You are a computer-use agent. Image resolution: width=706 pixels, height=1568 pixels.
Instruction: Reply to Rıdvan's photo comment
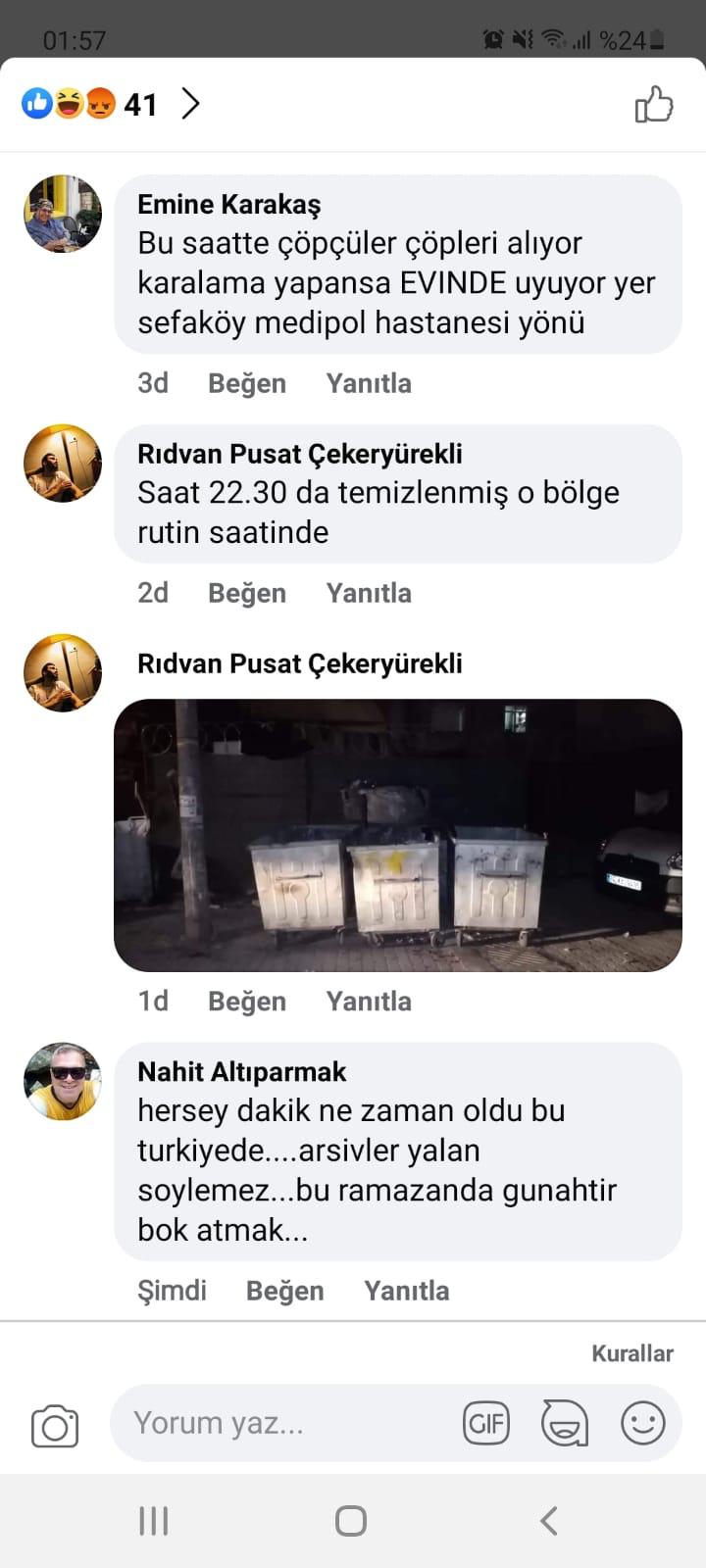point(368,1001)
